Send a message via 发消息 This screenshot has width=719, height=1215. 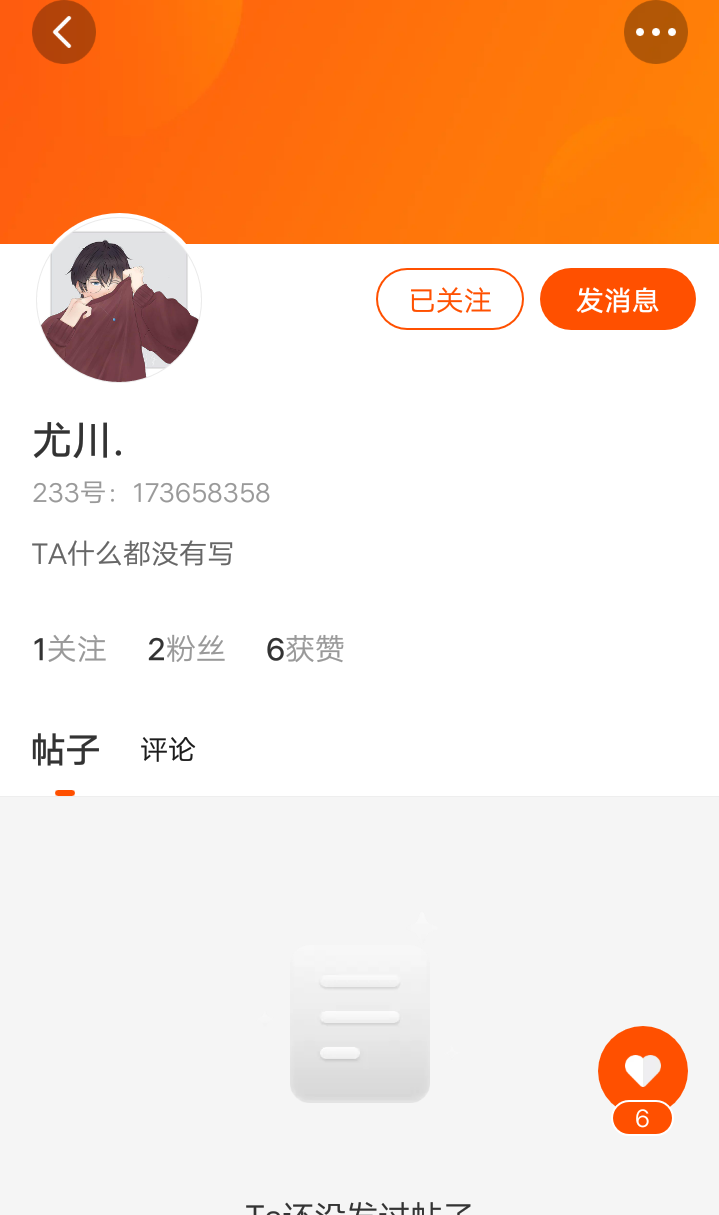[617, 299]
